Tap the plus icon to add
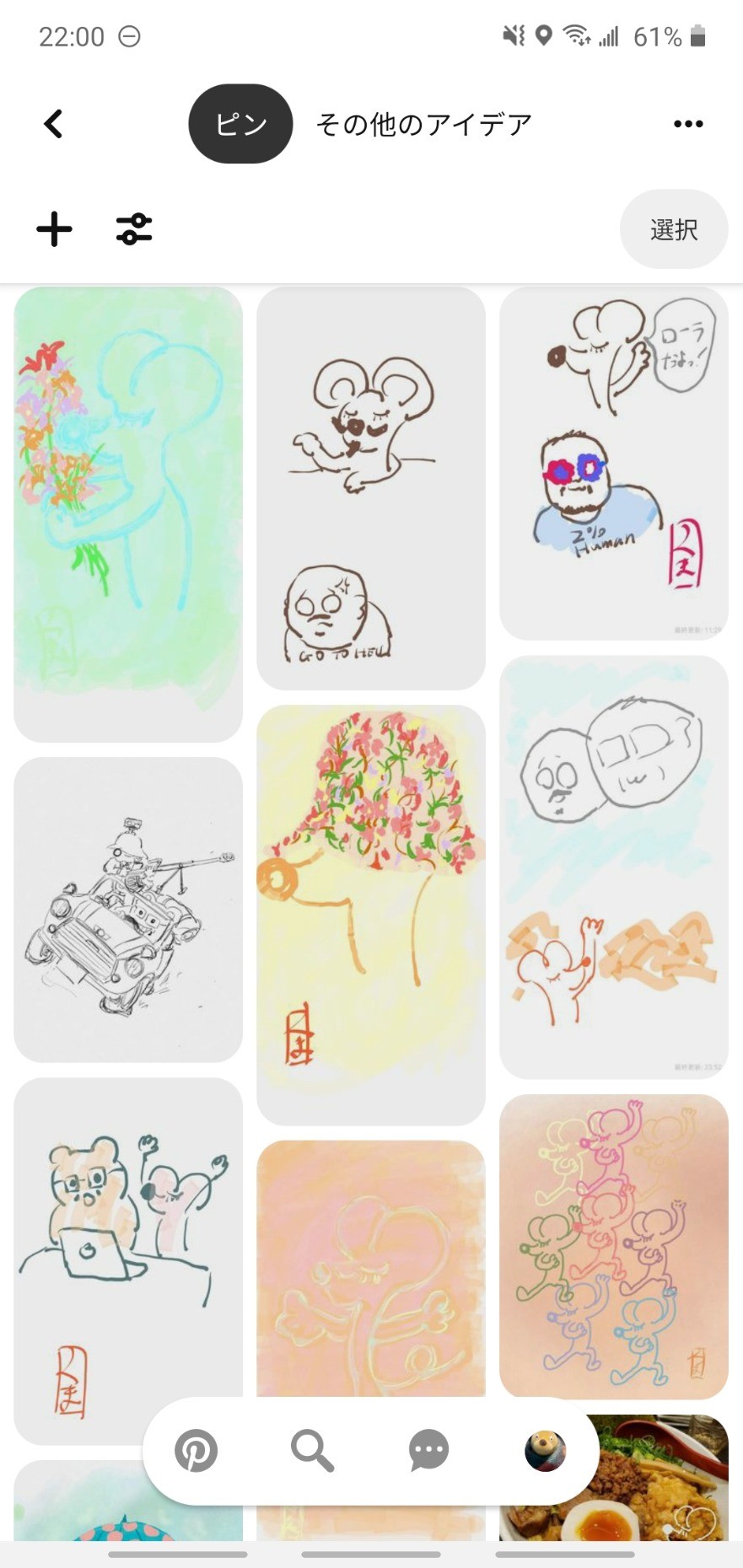Image resolution: width=743 pixels, height=1568 pixels. pos(54,229)
